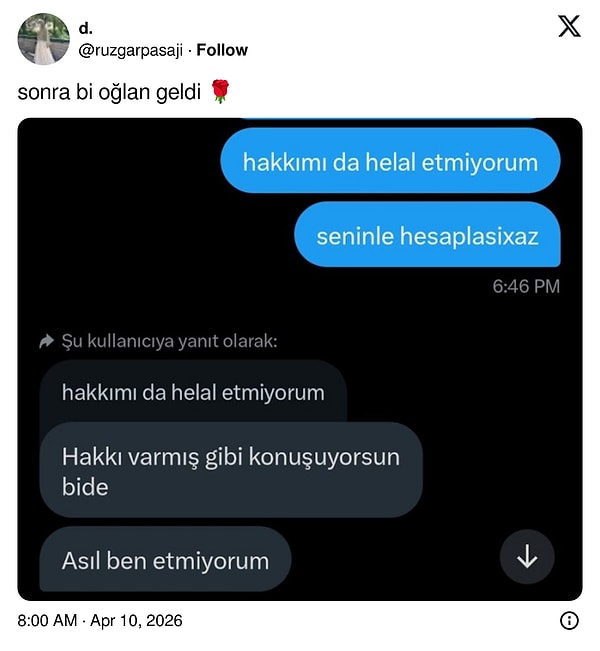
Task: Open the X logo link
Action: 569,27
